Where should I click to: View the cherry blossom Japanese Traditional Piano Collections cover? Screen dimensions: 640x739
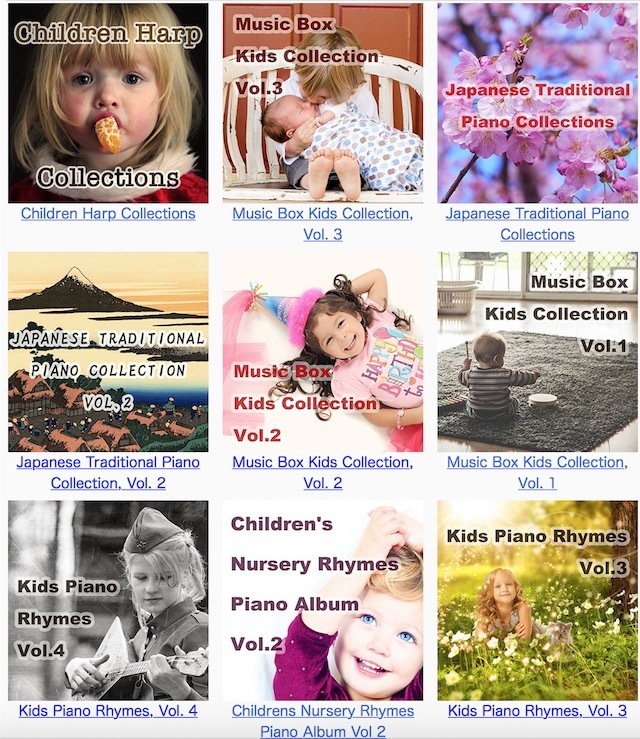point(537,103)
